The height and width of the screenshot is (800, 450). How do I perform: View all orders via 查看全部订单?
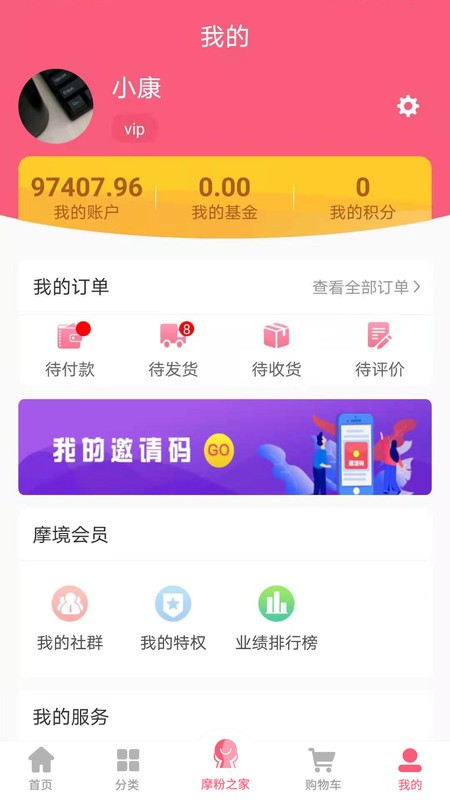366,287
